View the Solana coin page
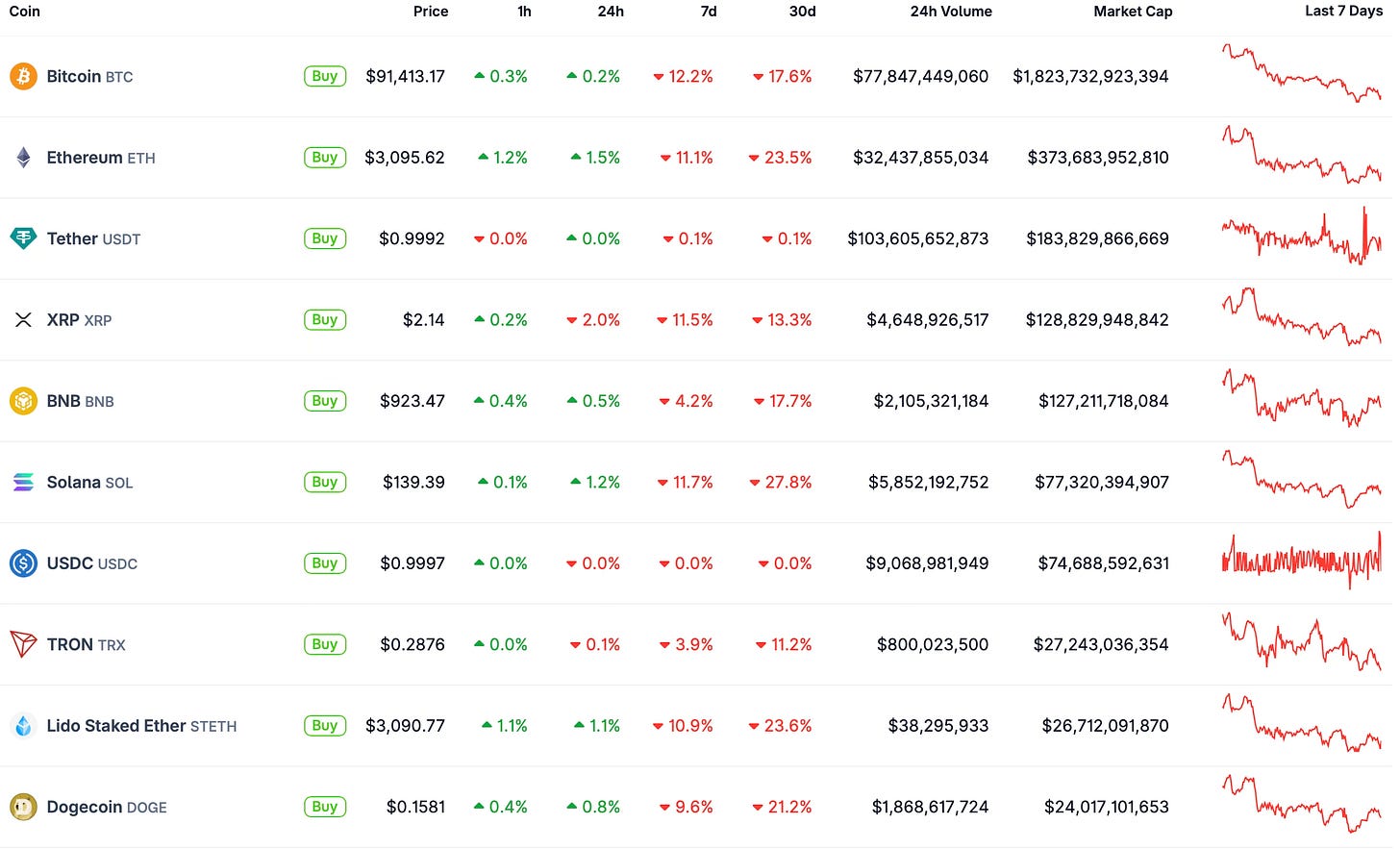1400x849 pixels. [x=89, y=482]
